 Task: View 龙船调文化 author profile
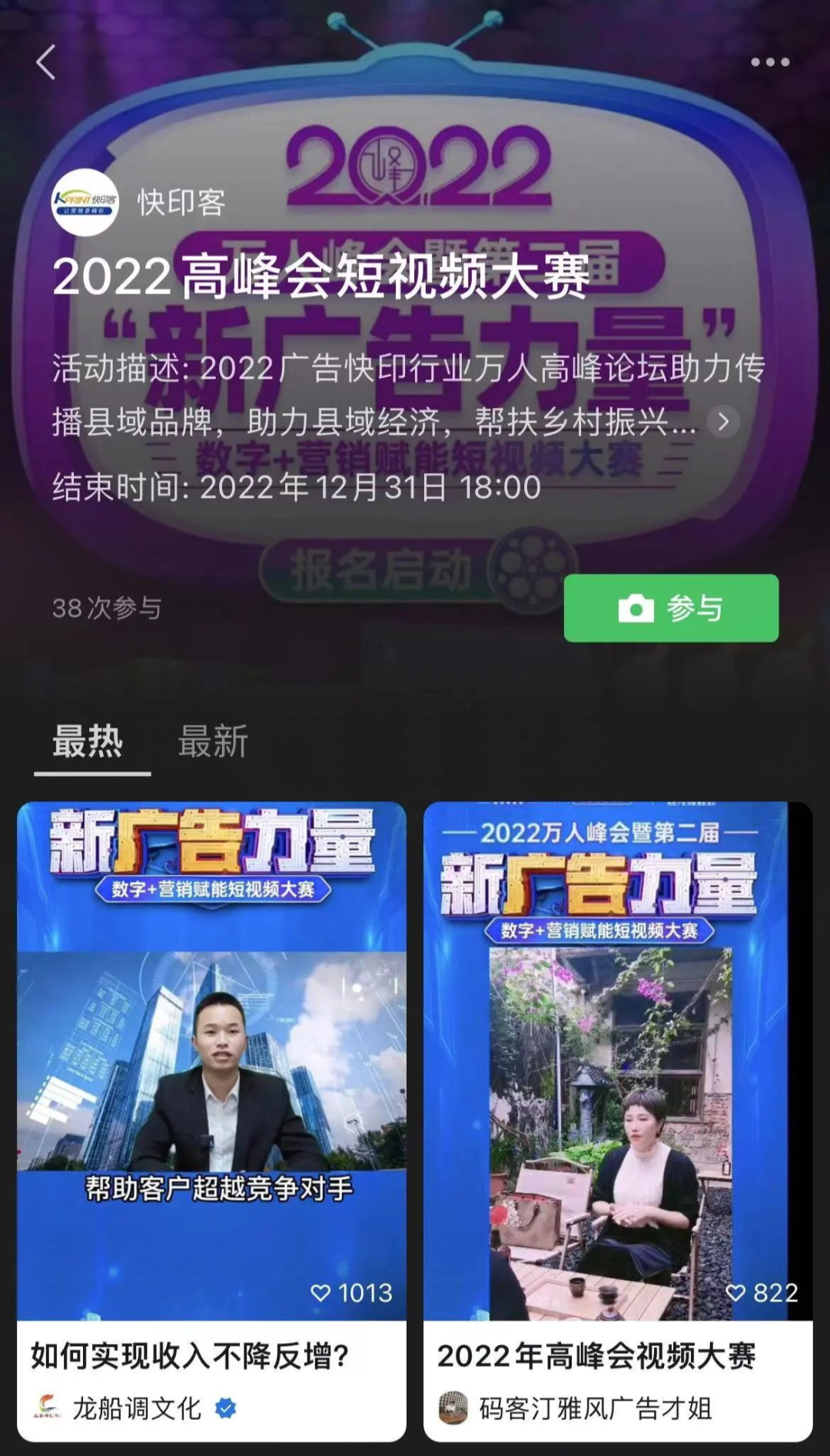(135, 1408)
